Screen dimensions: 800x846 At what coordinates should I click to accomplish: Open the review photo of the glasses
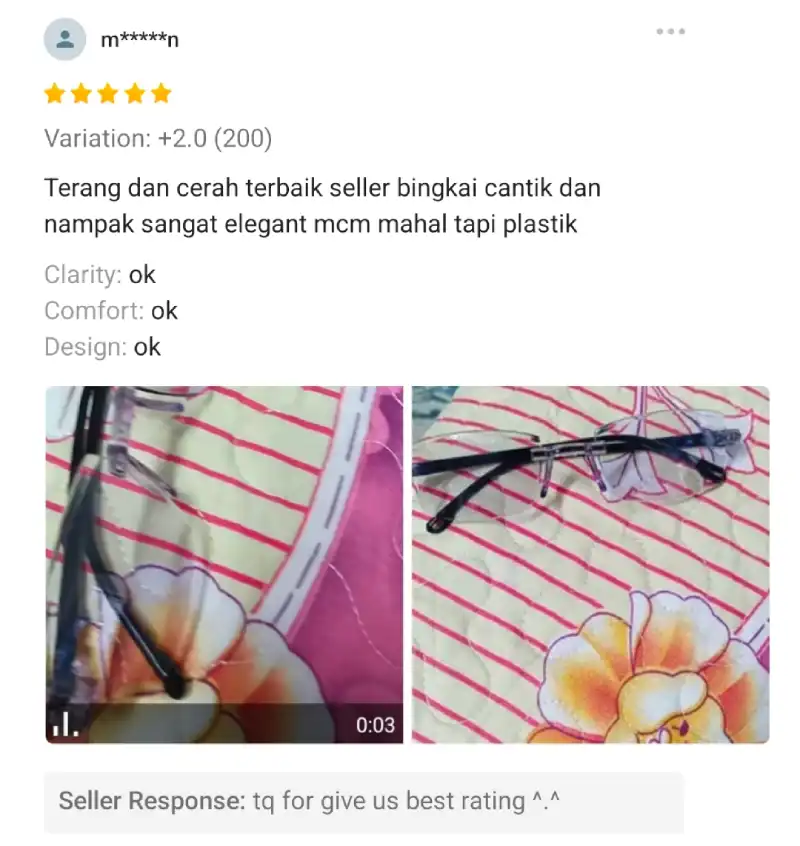click(x=590, y=564)
